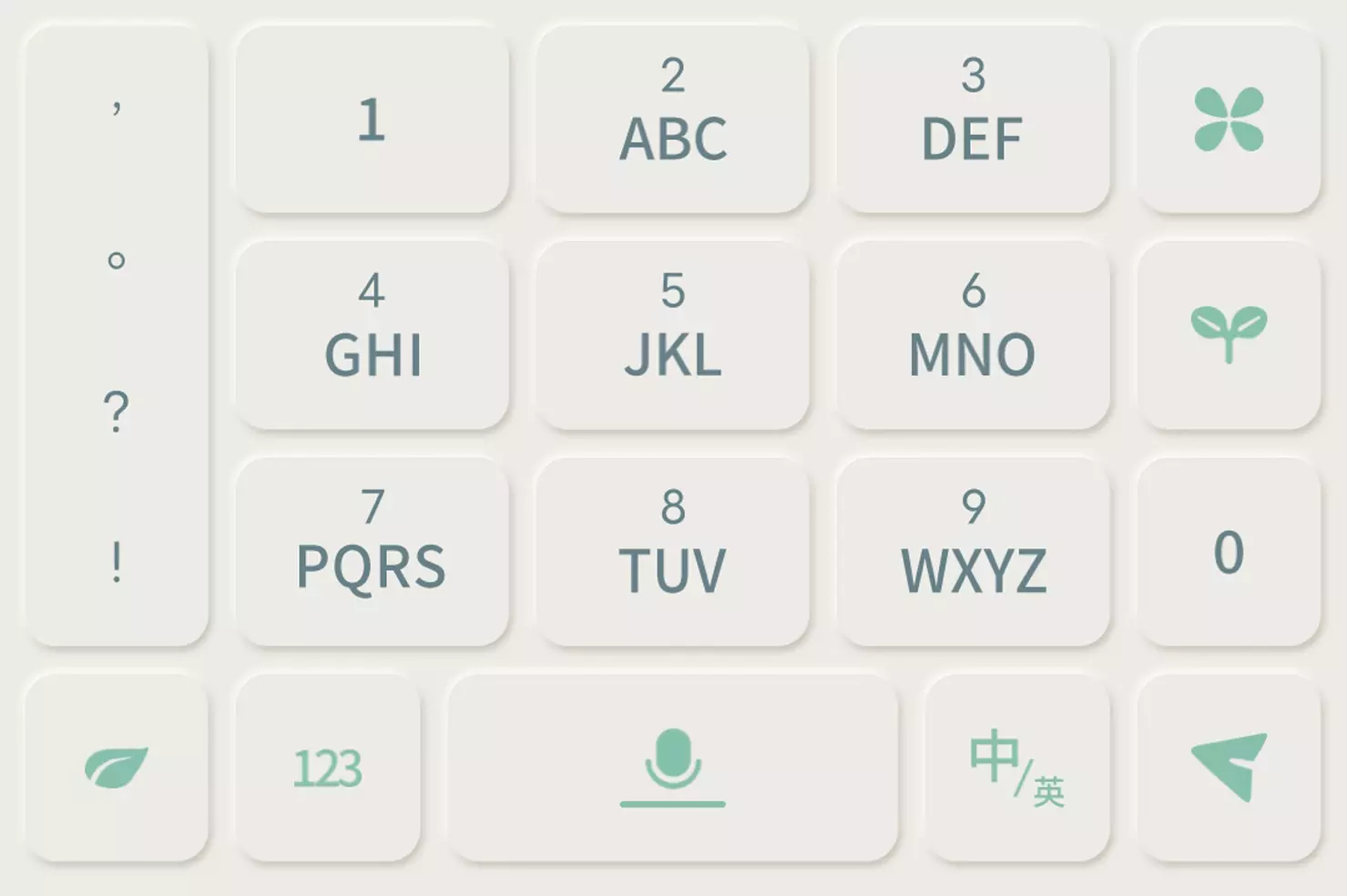The width and height of the screenshot is (1347, 896).
Task: Tap the clover icon key
Action: point(1229,118)
